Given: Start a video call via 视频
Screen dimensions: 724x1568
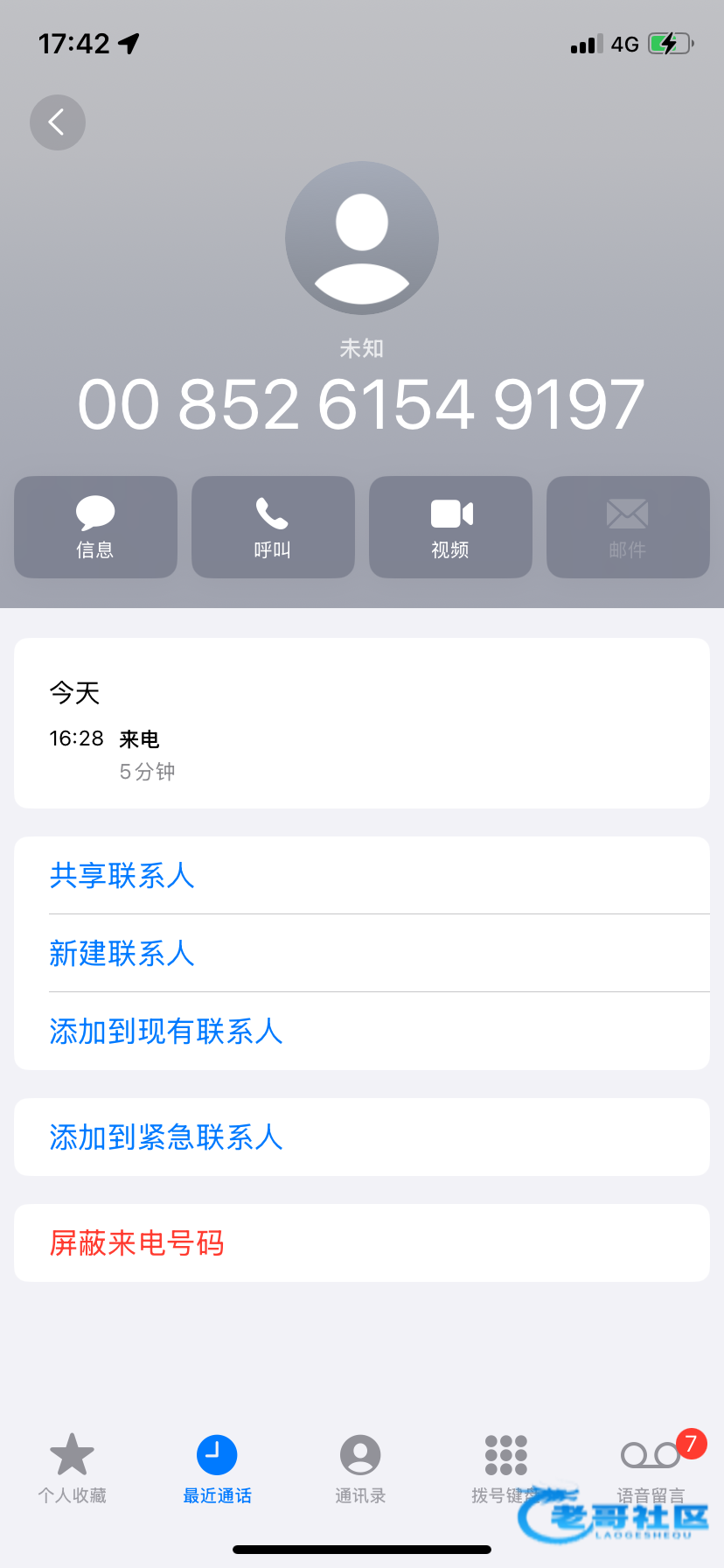Looking at the screenshot, I should pyautogui.click(x=450, y=527).
